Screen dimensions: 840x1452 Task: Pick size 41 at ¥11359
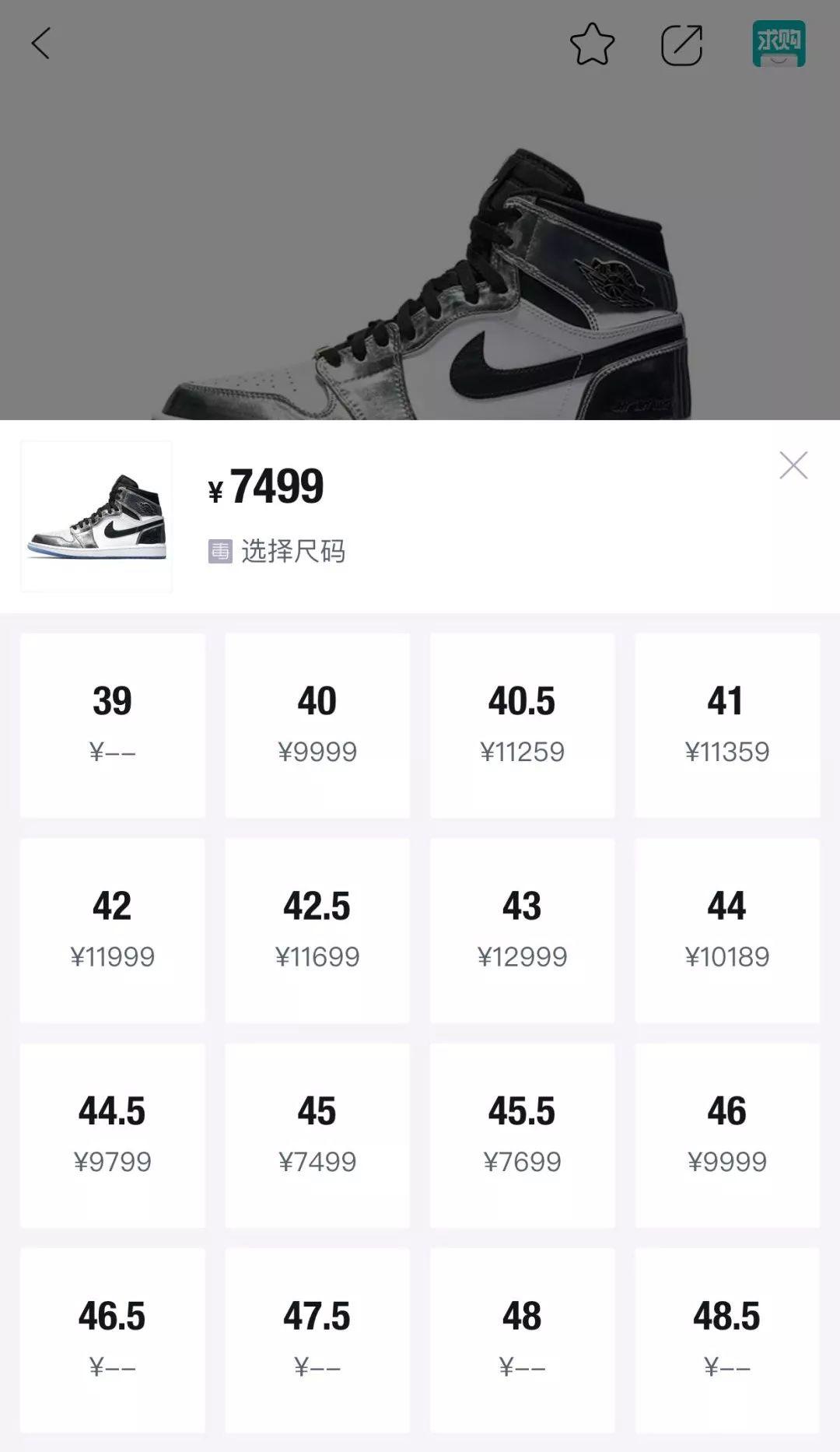pos(727,725)
